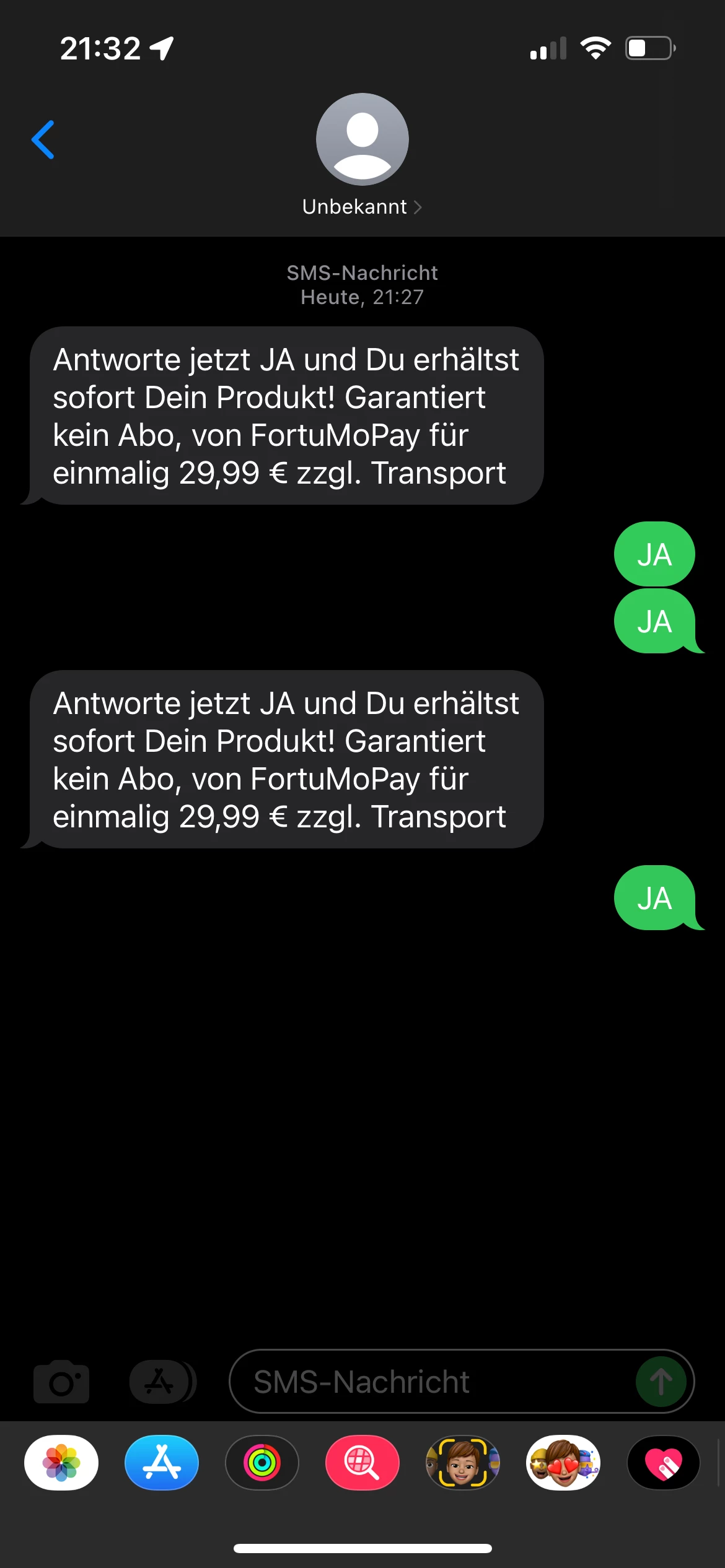The width and height of the screenshot is (725, 1568).
Task: Launch the image search app in the drawer
Action: [362, 1462]
